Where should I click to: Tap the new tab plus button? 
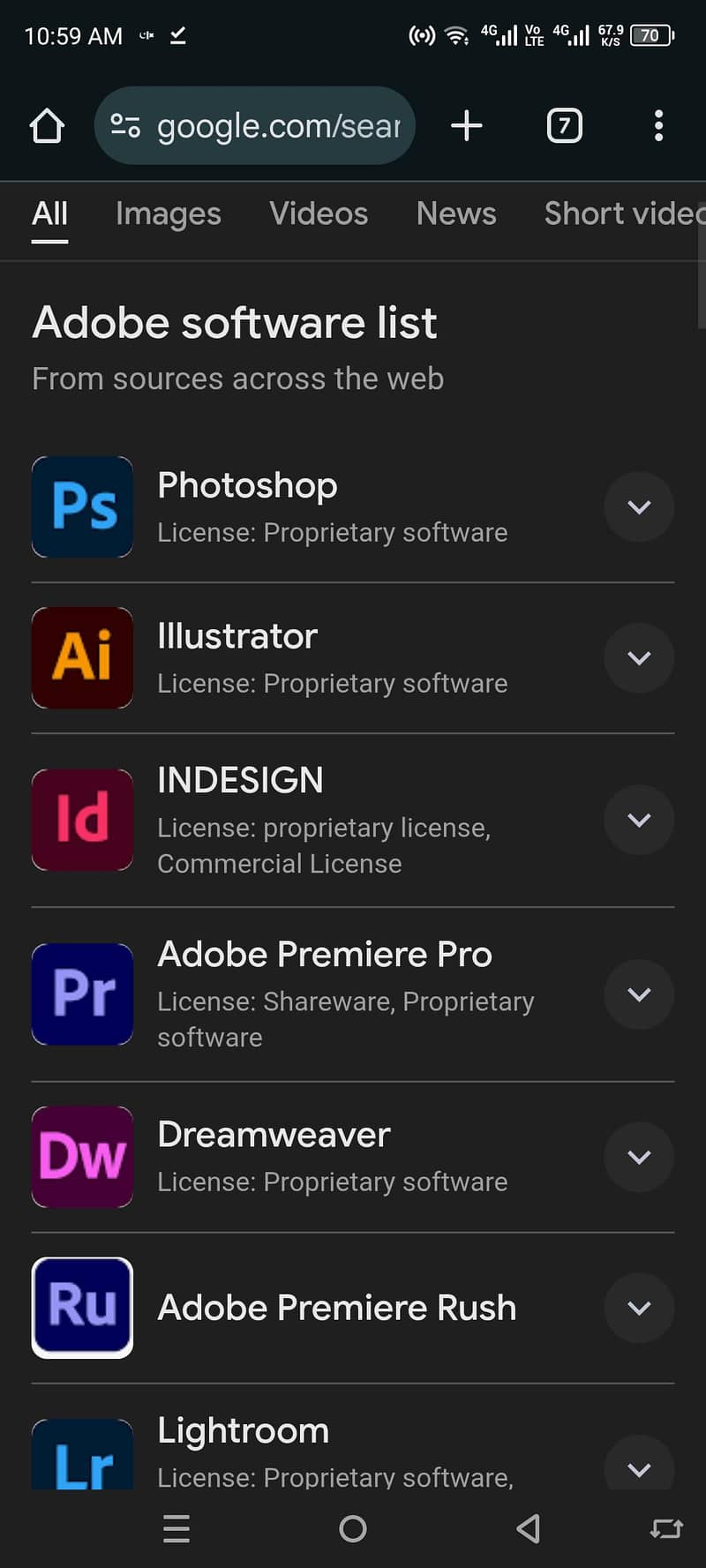tap(467, 125)
